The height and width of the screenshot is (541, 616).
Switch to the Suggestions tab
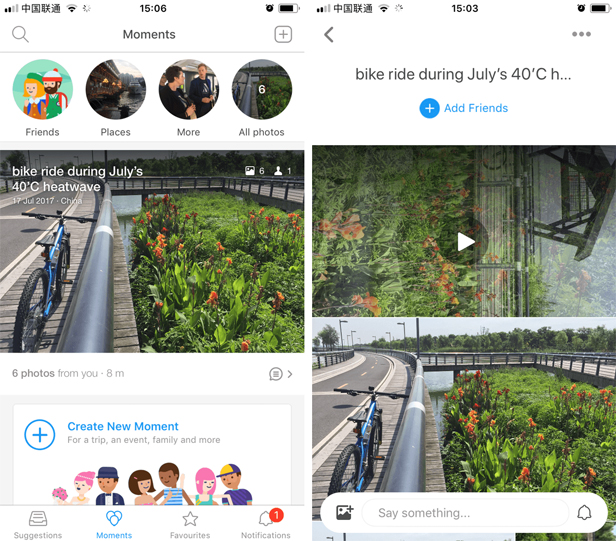click(x=38, y=523)
